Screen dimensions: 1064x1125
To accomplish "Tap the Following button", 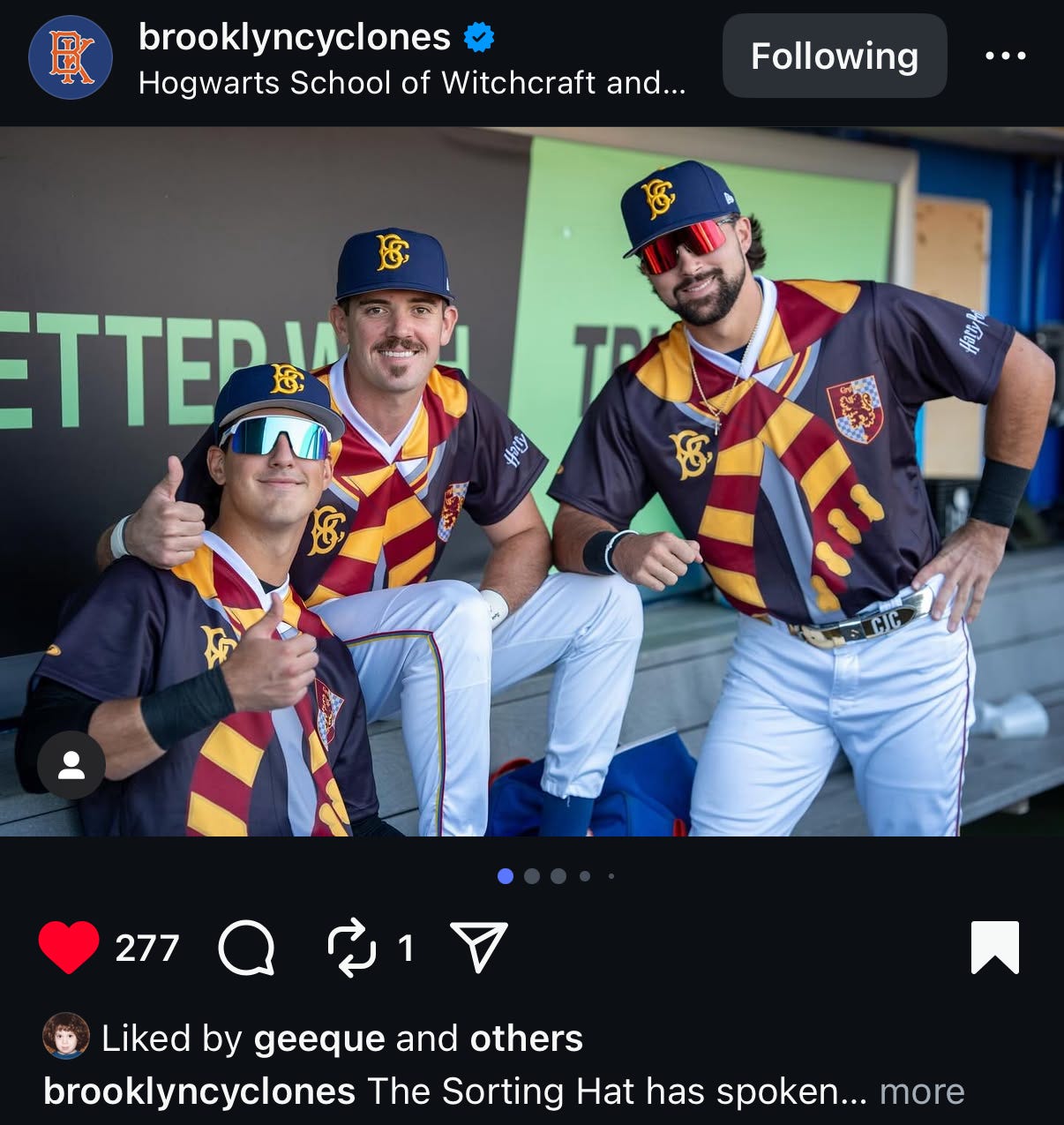I will [834, 56].
